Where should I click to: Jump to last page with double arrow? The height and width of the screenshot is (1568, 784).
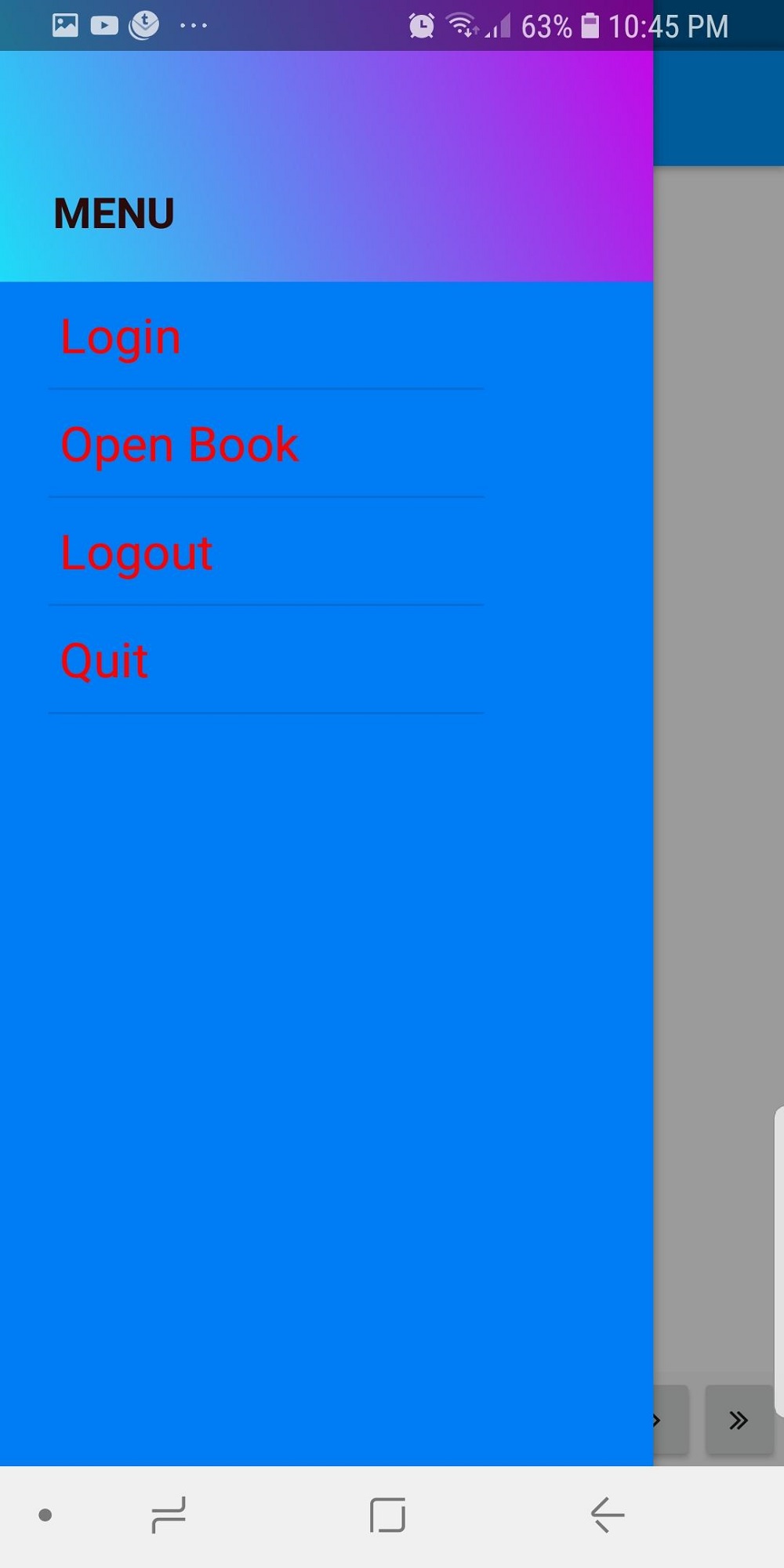click(739, 1420)
